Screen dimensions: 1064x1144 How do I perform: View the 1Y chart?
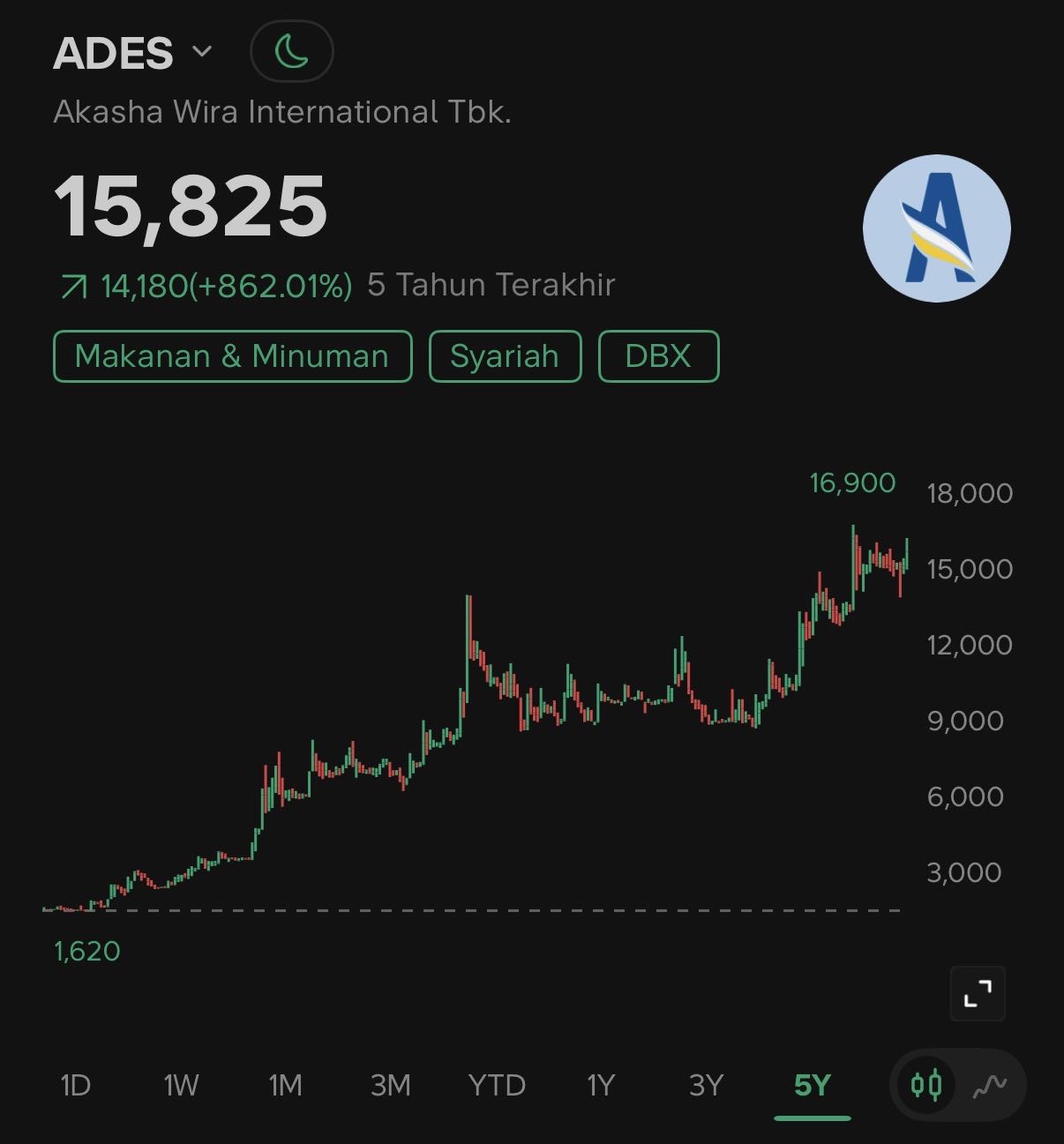599,1086
